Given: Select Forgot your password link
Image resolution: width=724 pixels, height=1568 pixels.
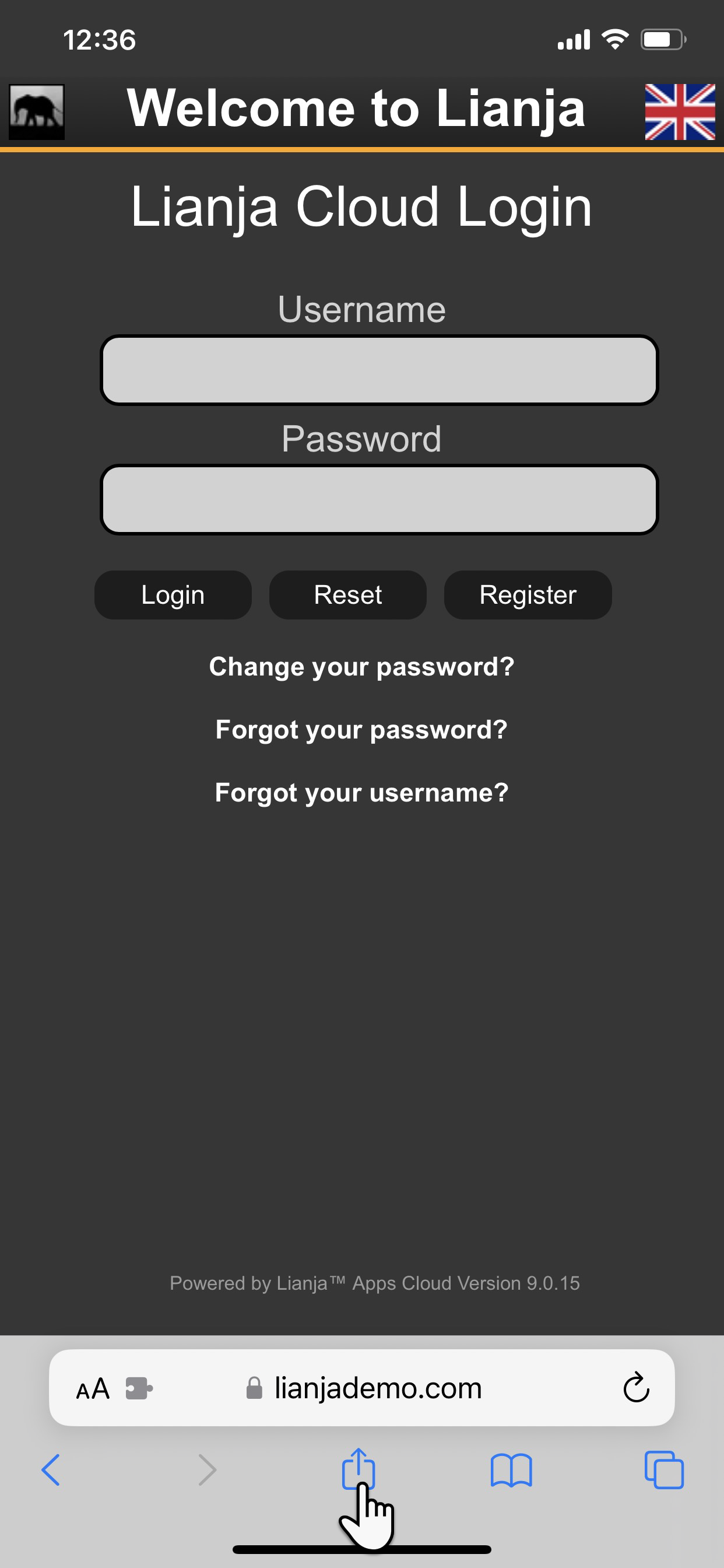Looking at the screenshot, I should tap(361, 730).
